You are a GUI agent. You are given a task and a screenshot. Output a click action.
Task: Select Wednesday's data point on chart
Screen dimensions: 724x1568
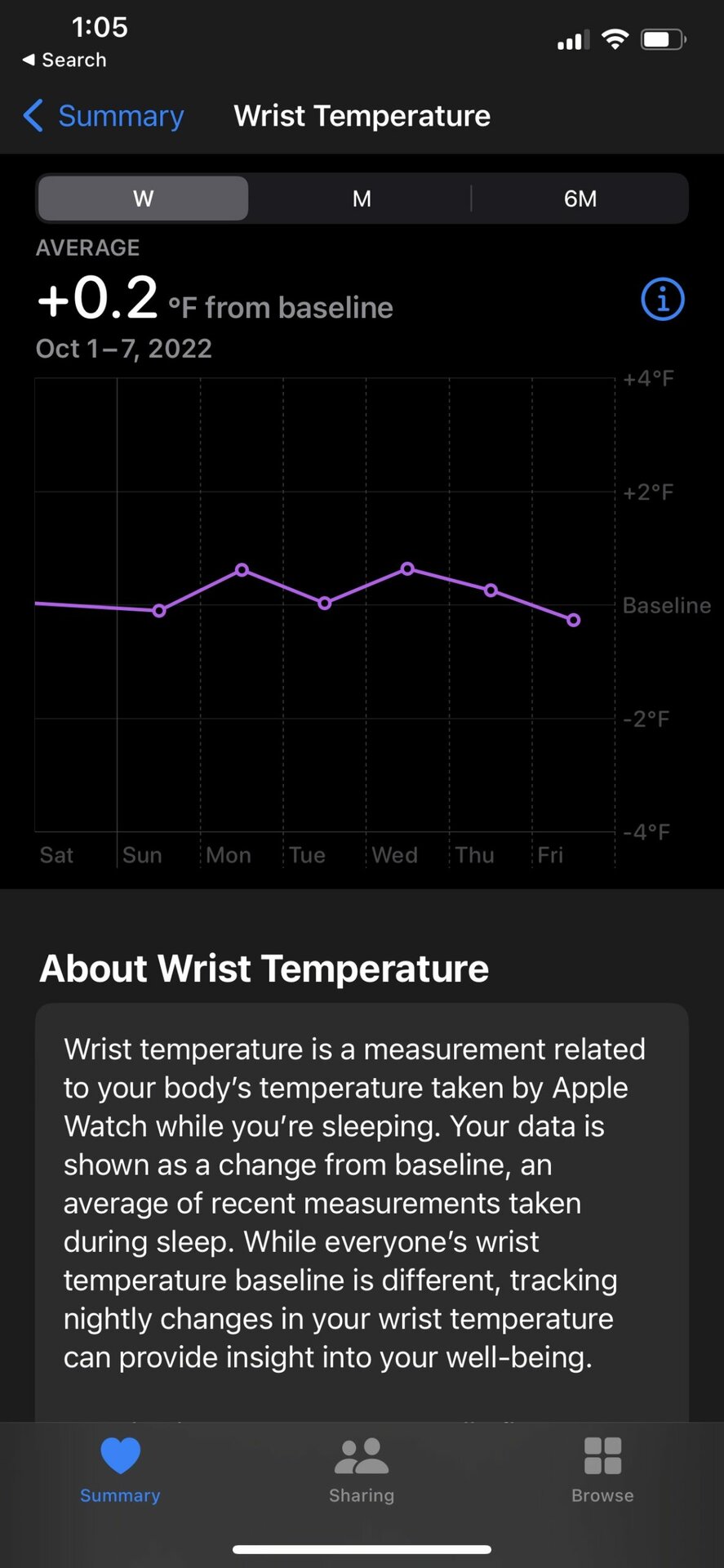click(407, 568)
